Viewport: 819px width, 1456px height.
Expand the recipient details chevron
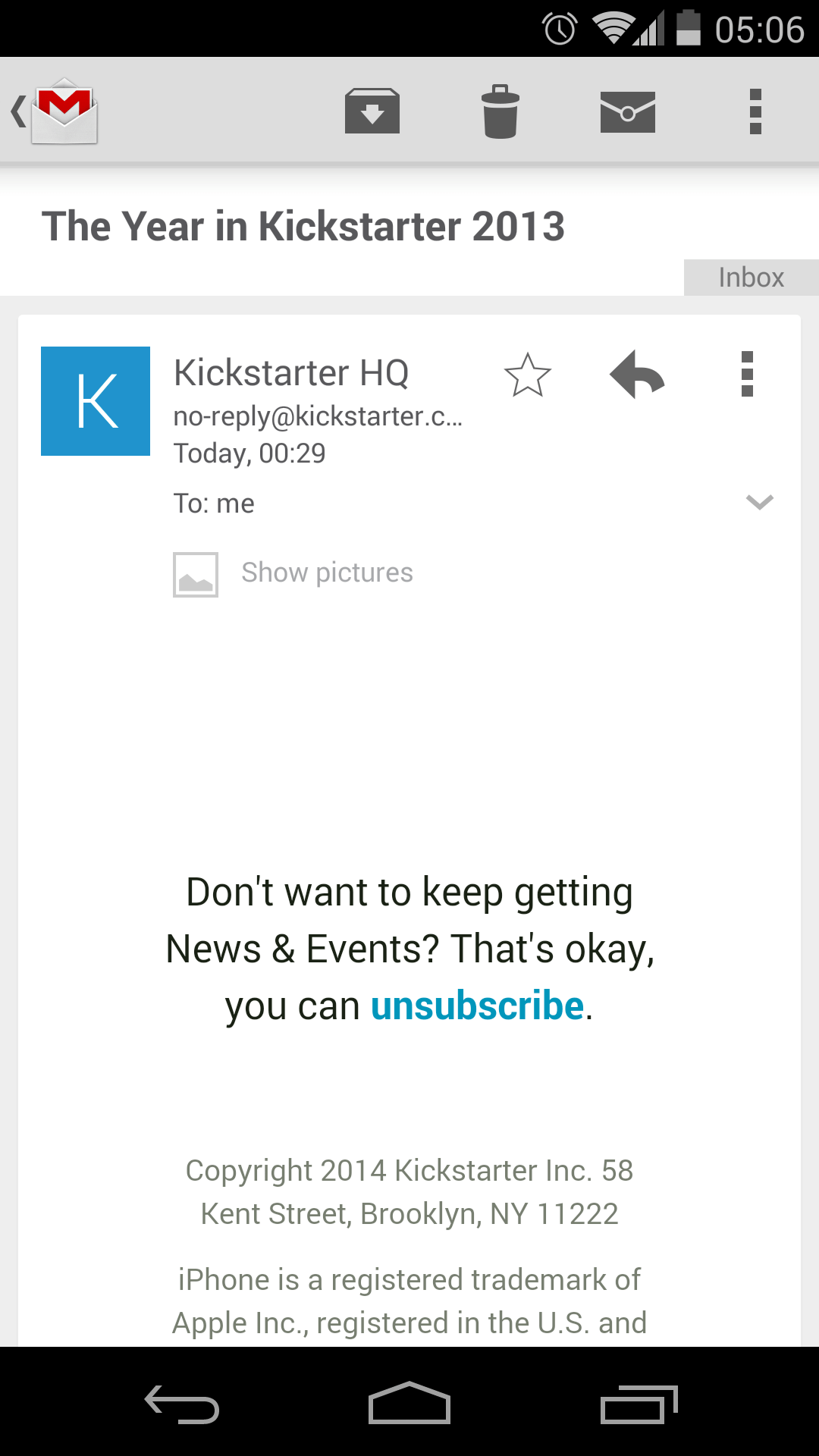pos(759,502)
